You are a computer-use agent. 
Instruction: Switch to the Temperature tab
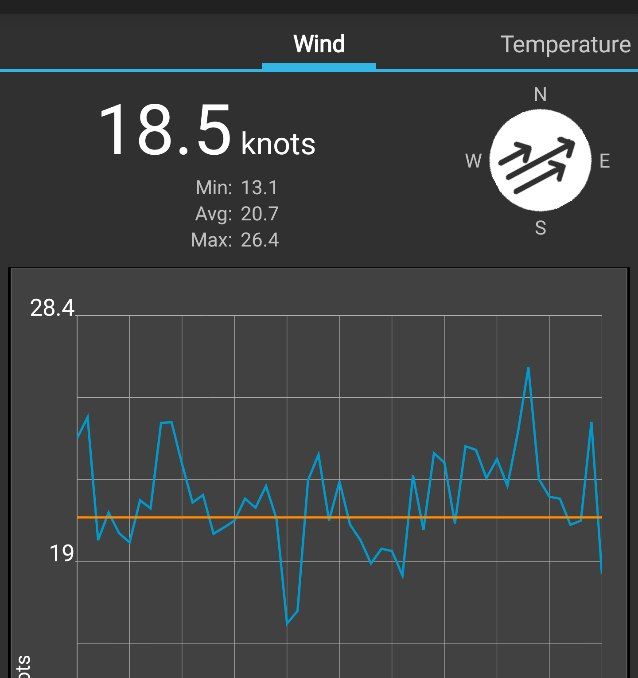[565, 45]
